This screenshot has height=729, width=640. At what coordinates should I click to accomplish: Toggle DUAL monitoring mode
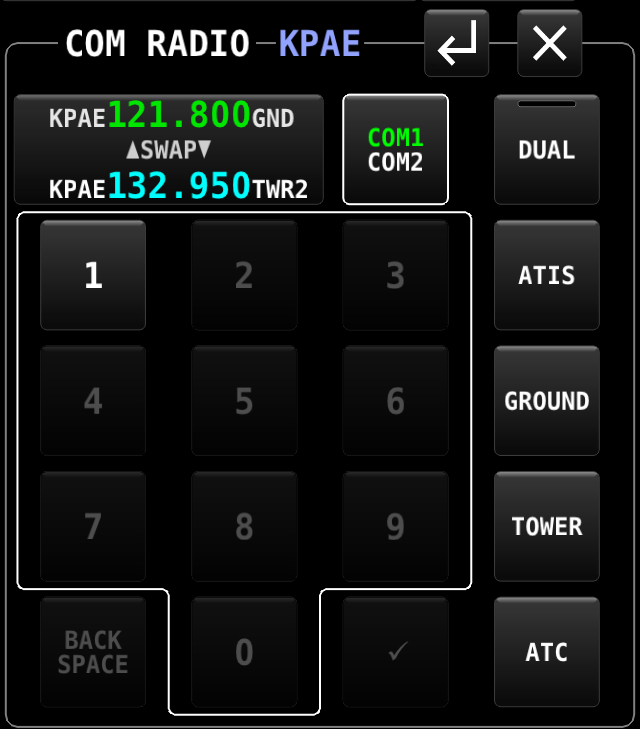tap(546, 150)
